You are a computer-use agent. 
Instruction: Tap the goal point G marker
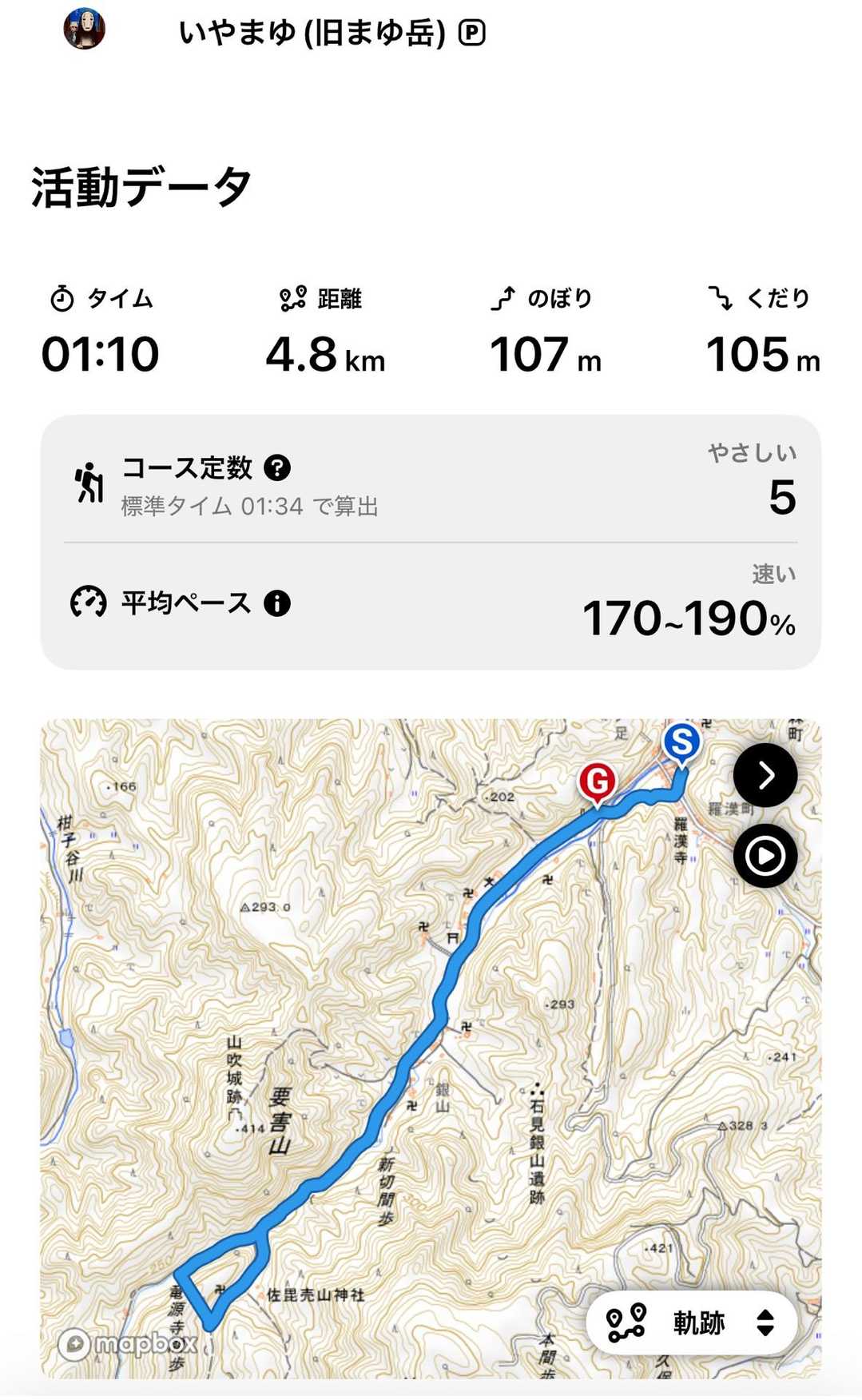[598, 781]
